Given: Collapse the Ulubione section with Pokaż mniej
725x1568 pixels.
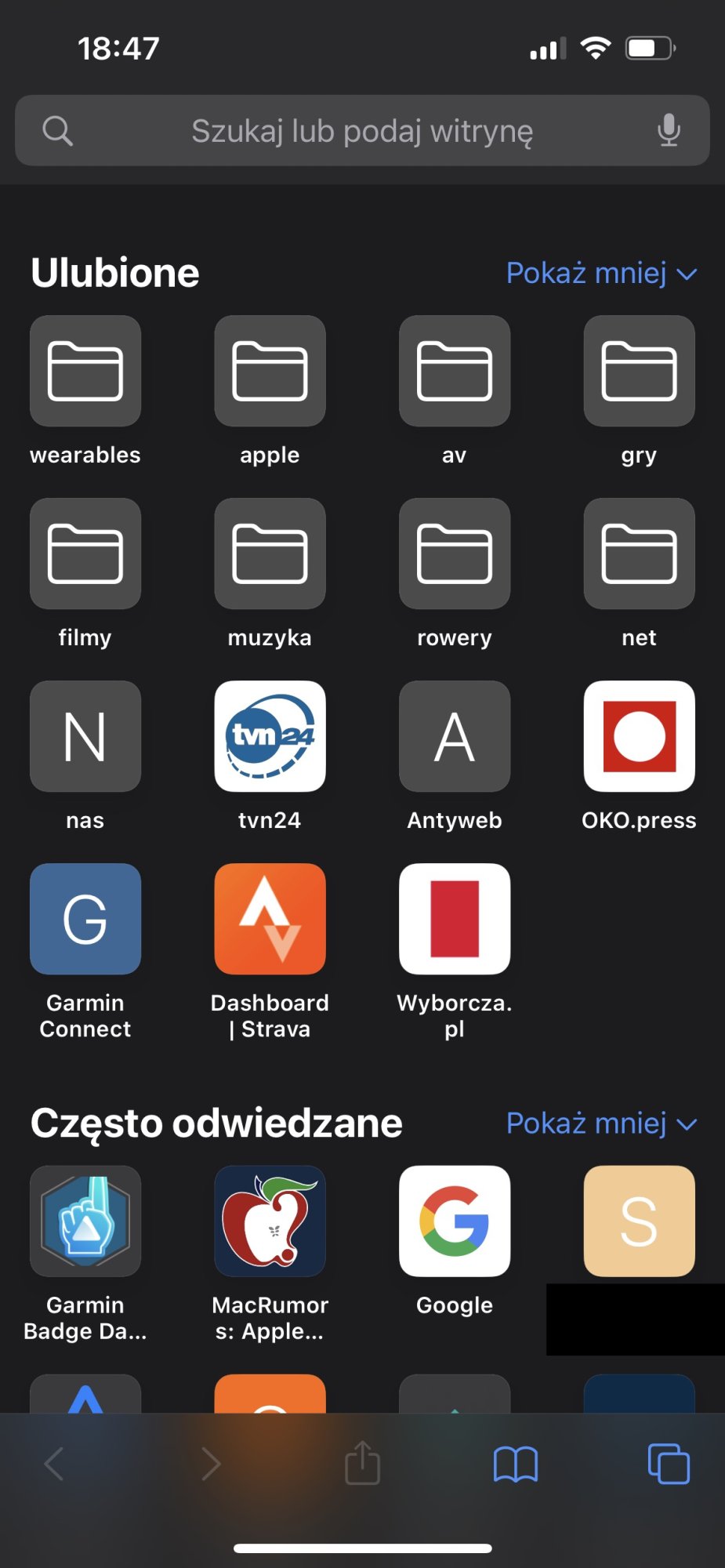Looking at the screenshot, I should [601, 273].
